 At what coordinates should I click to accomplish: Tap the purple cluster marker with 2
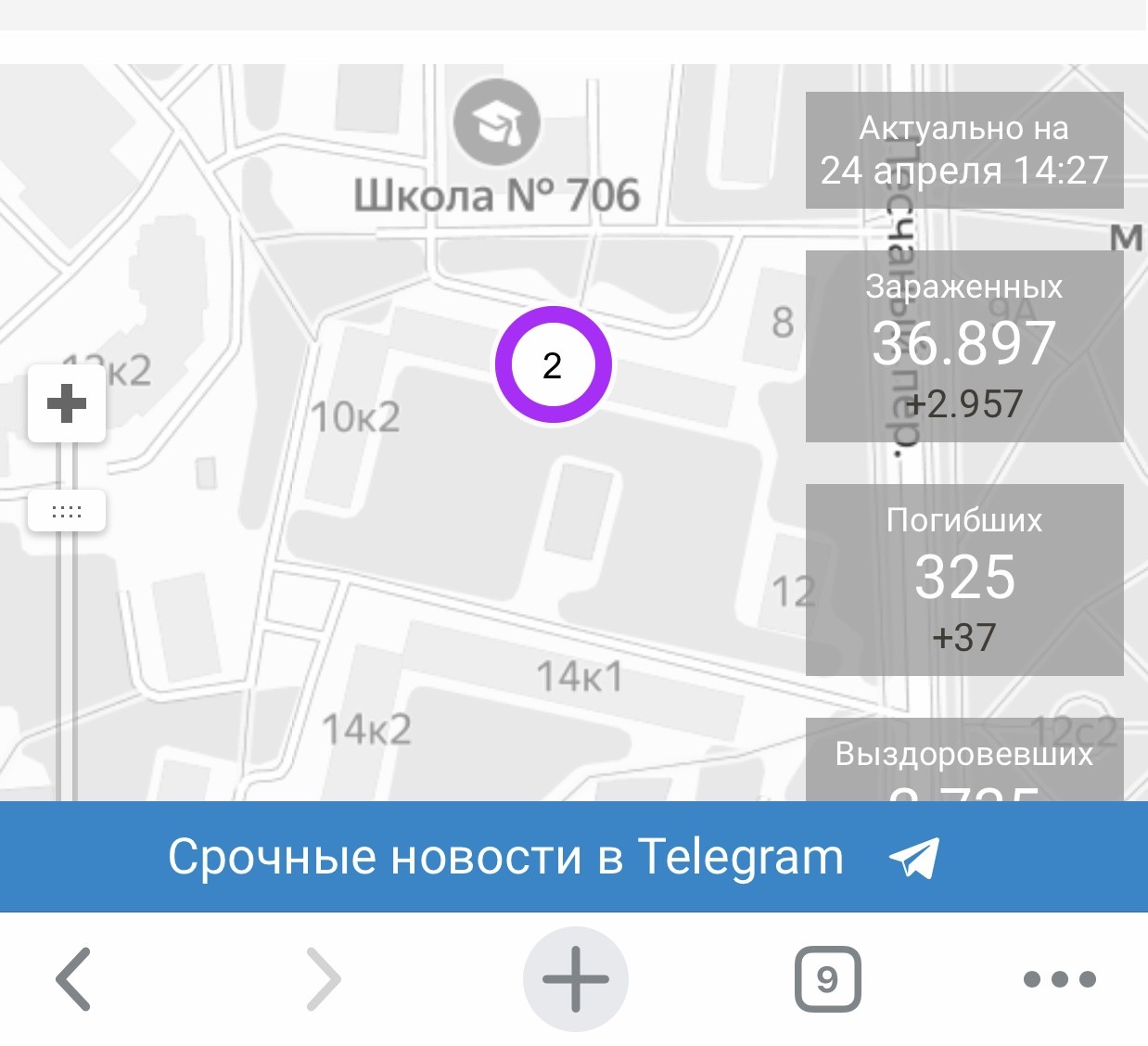click(553, 365)
